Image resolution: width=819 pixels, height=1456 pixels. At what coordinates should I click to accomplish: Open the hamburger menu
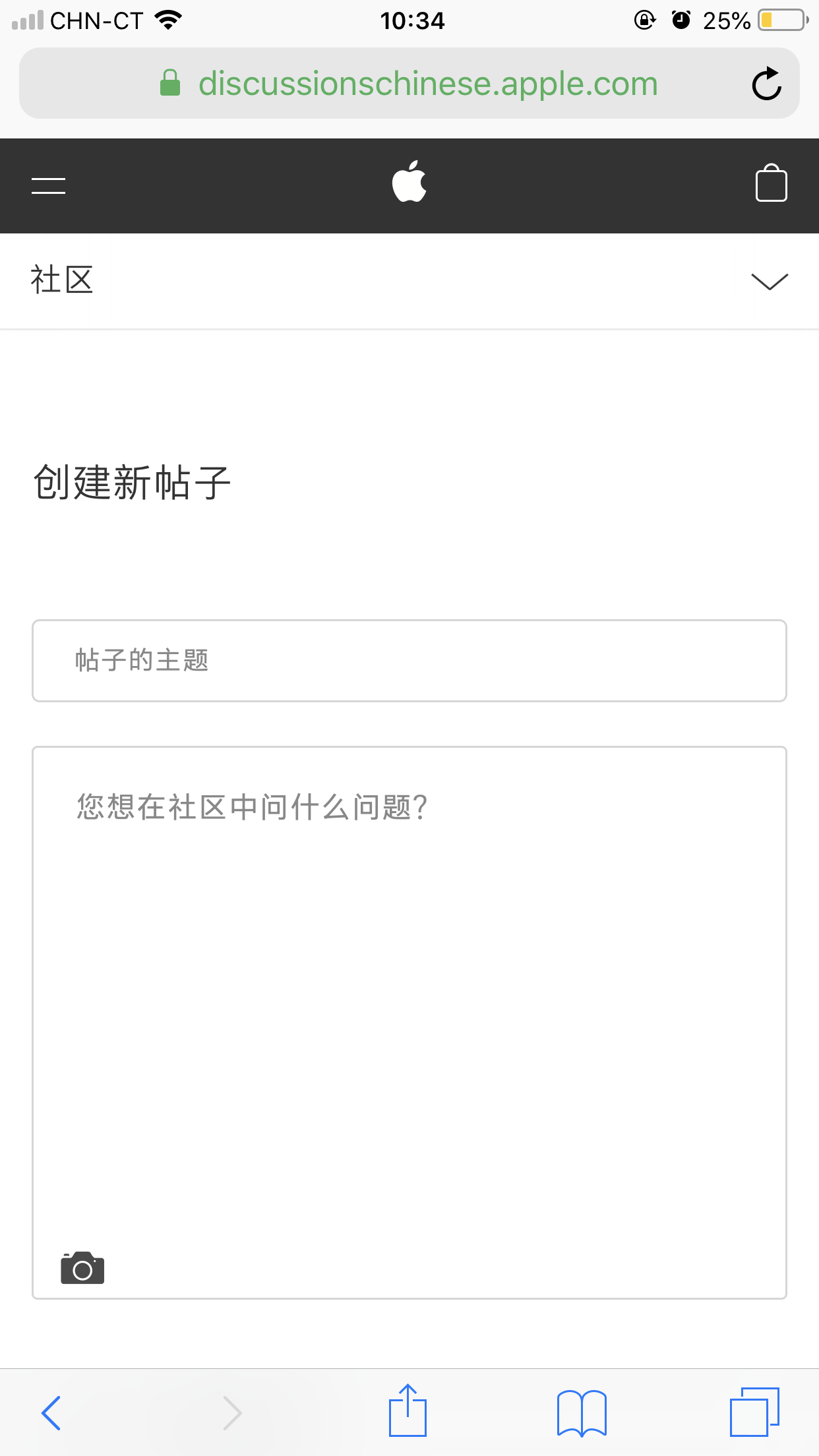[48, 186]
